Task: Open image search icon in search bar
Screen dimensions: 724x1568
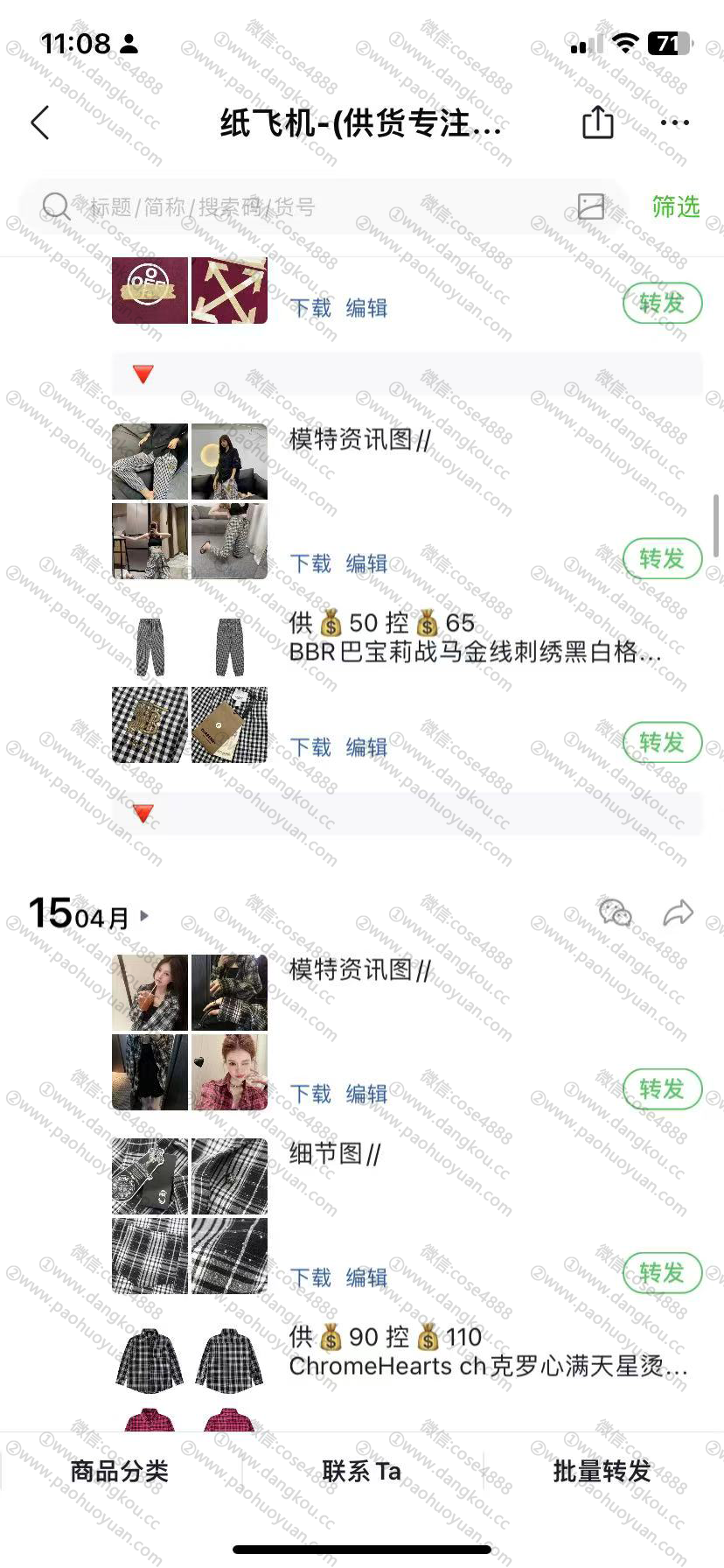Action: [x=591, y=206]
